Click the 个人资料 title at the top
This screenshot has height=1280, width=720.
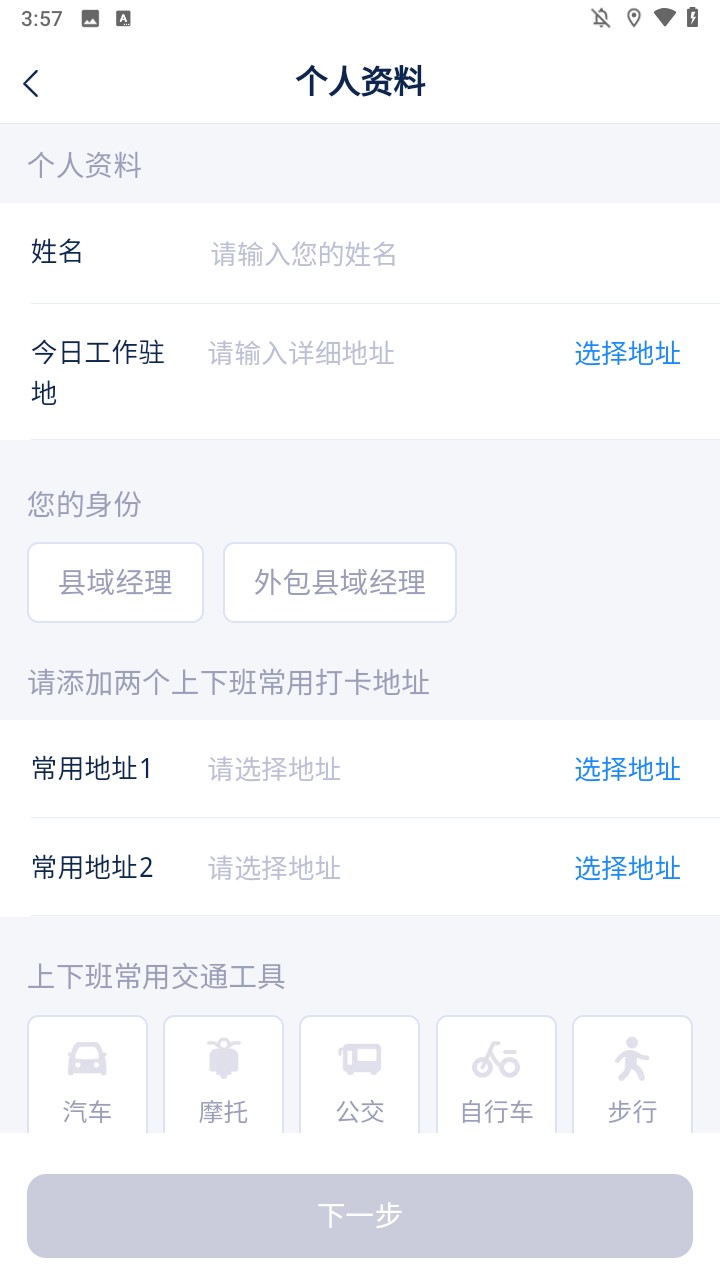(x=360, y=83)
